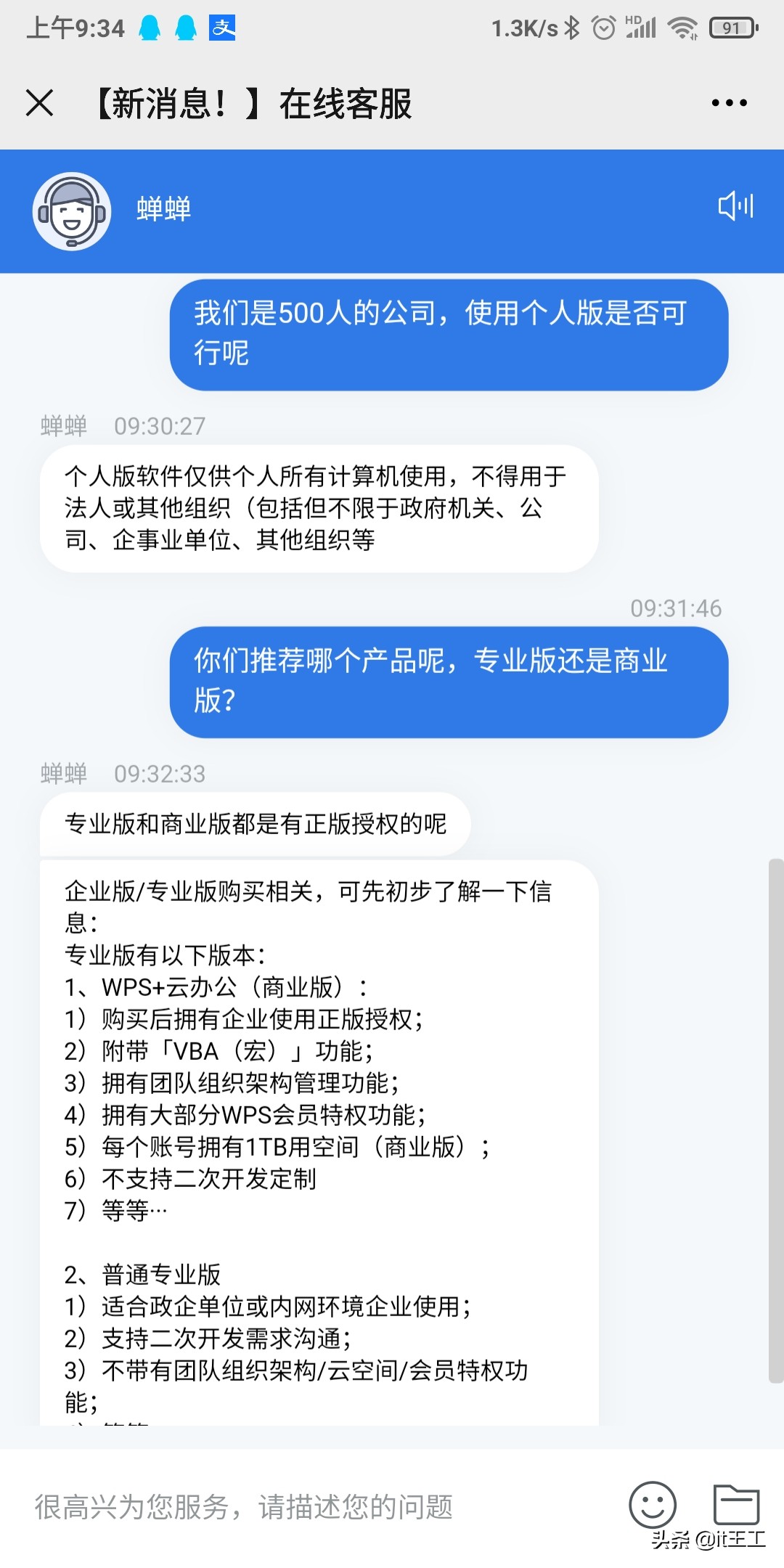The height and width of the screenshot is (1568, 784).
Task: Tap the alarm clock status bar icon
Action: [x=603, y=29]
